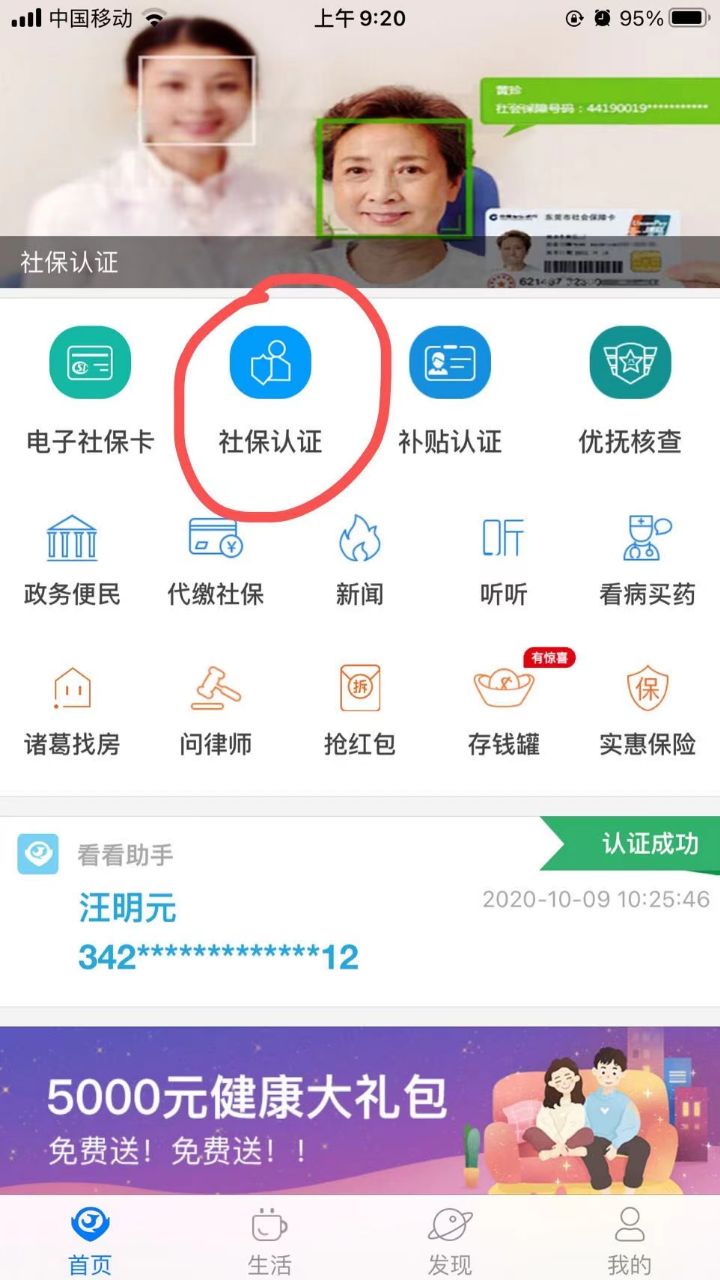
Task: Switch to the 我的 tab
Action: [629, 1240]
